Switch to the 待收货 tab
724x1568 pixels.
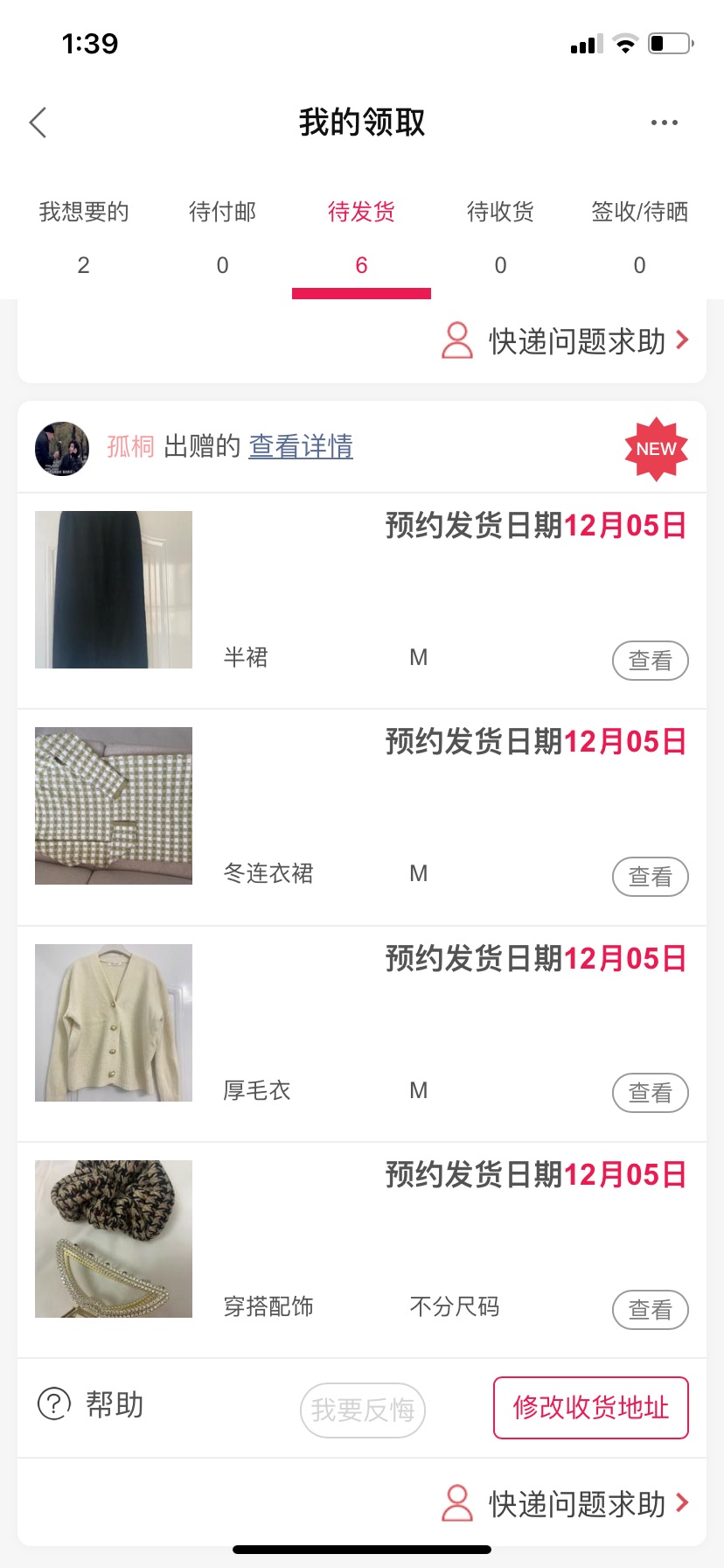click(500, 236)
